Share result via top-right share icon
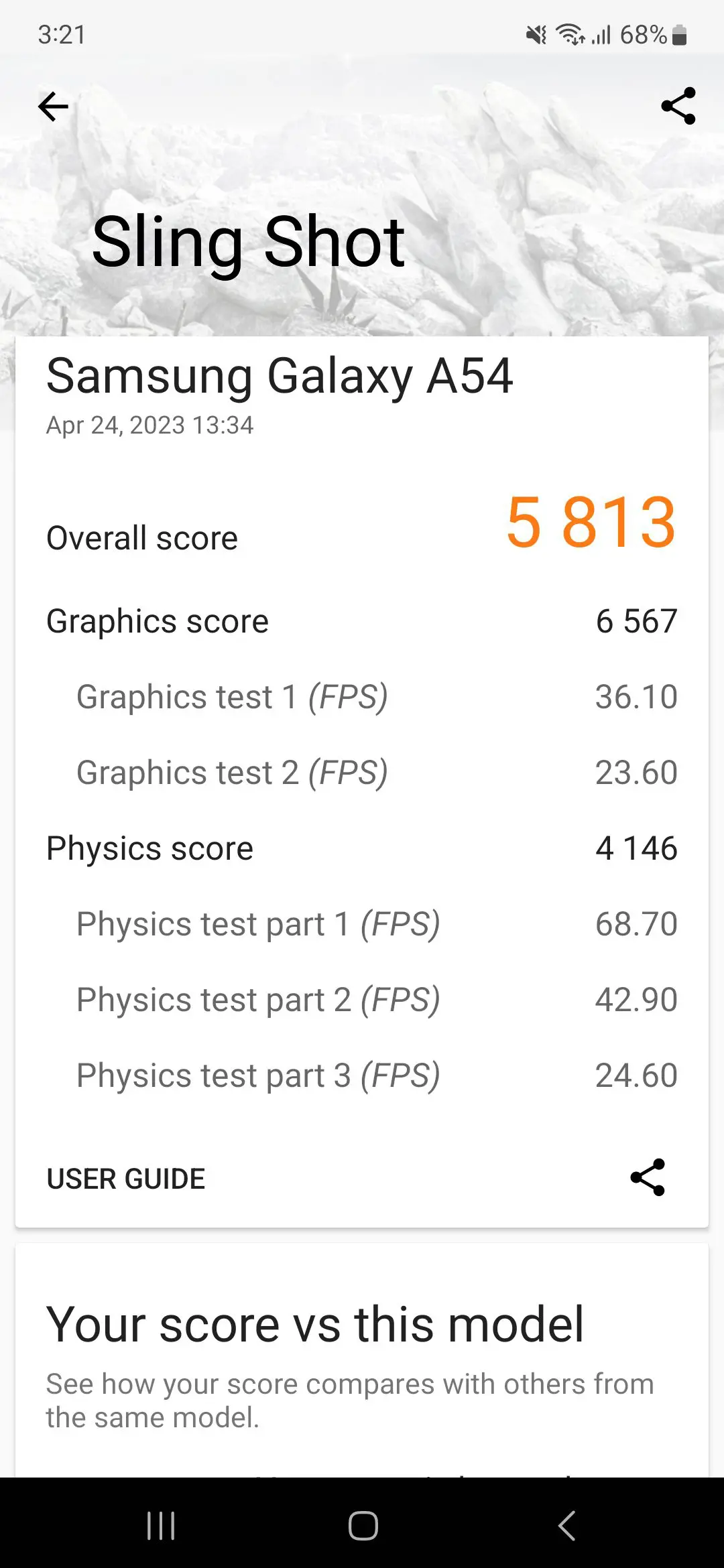724x1568 pixels. click(x=678, y=106)
